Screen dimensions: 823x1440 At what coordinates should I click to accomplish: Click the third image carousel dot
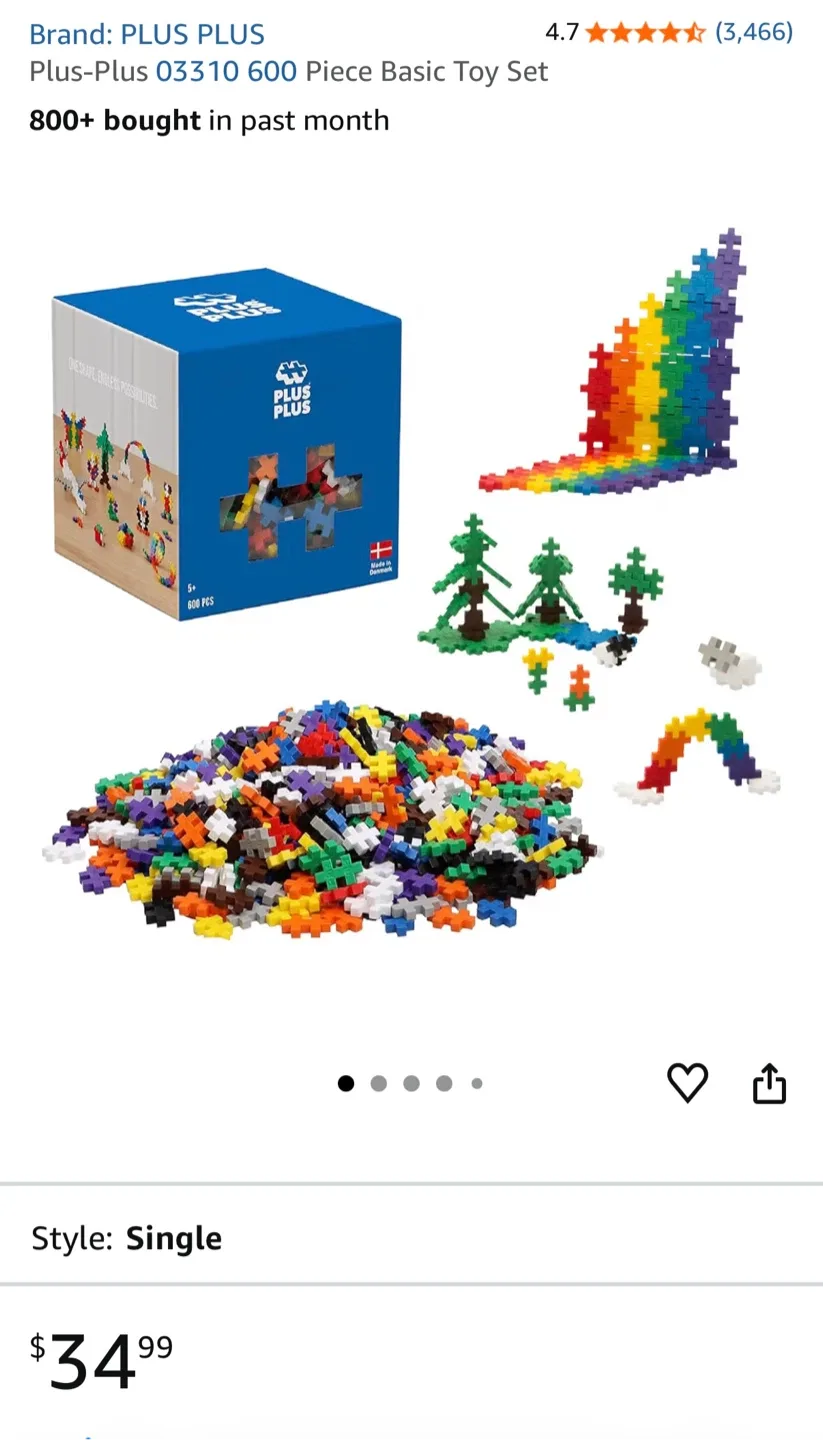point(411,1083)
